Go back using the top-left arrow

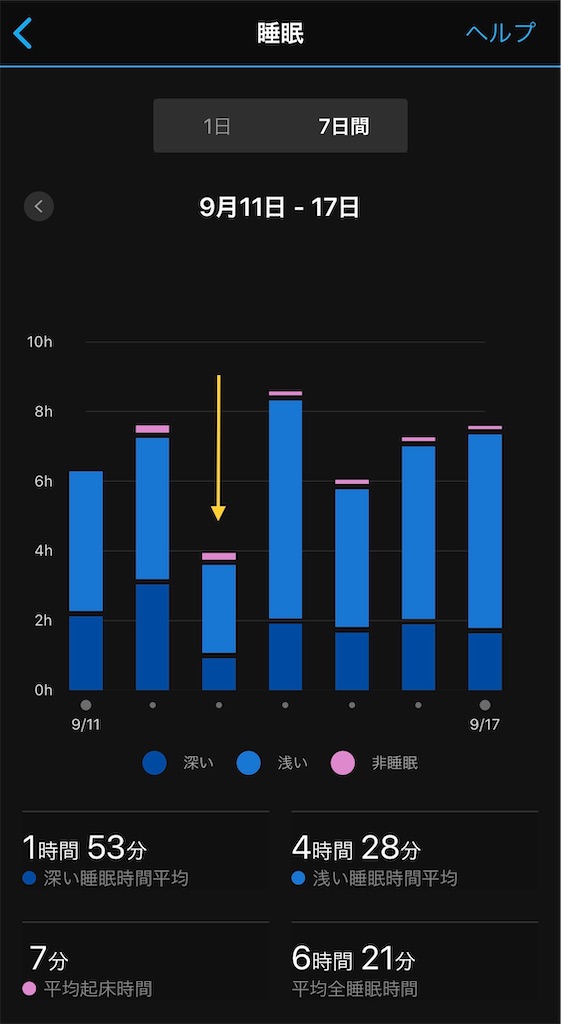(x=23, y=33)
